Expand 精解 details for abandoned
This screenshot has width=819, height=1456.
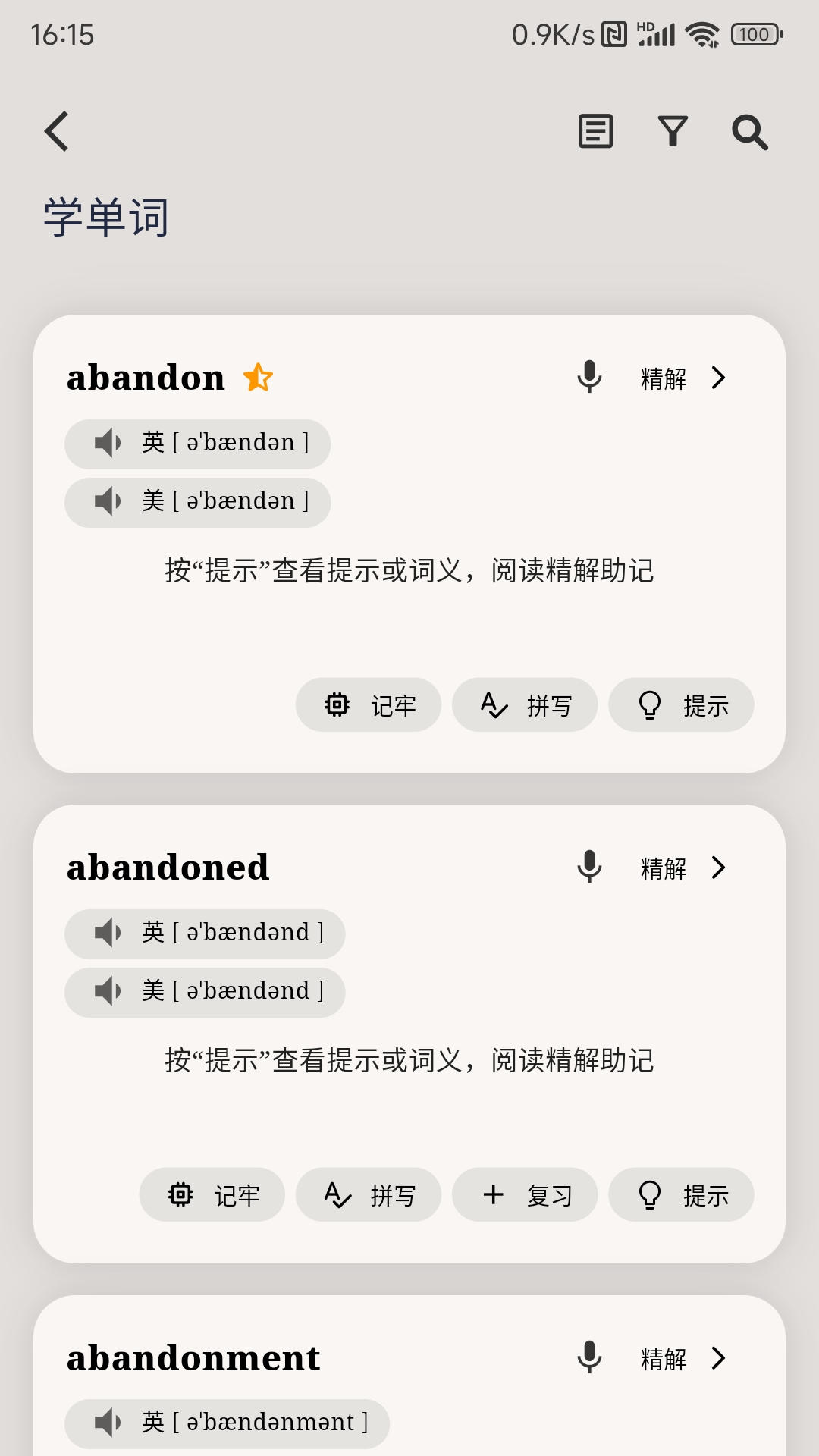[x=719, y=868]
